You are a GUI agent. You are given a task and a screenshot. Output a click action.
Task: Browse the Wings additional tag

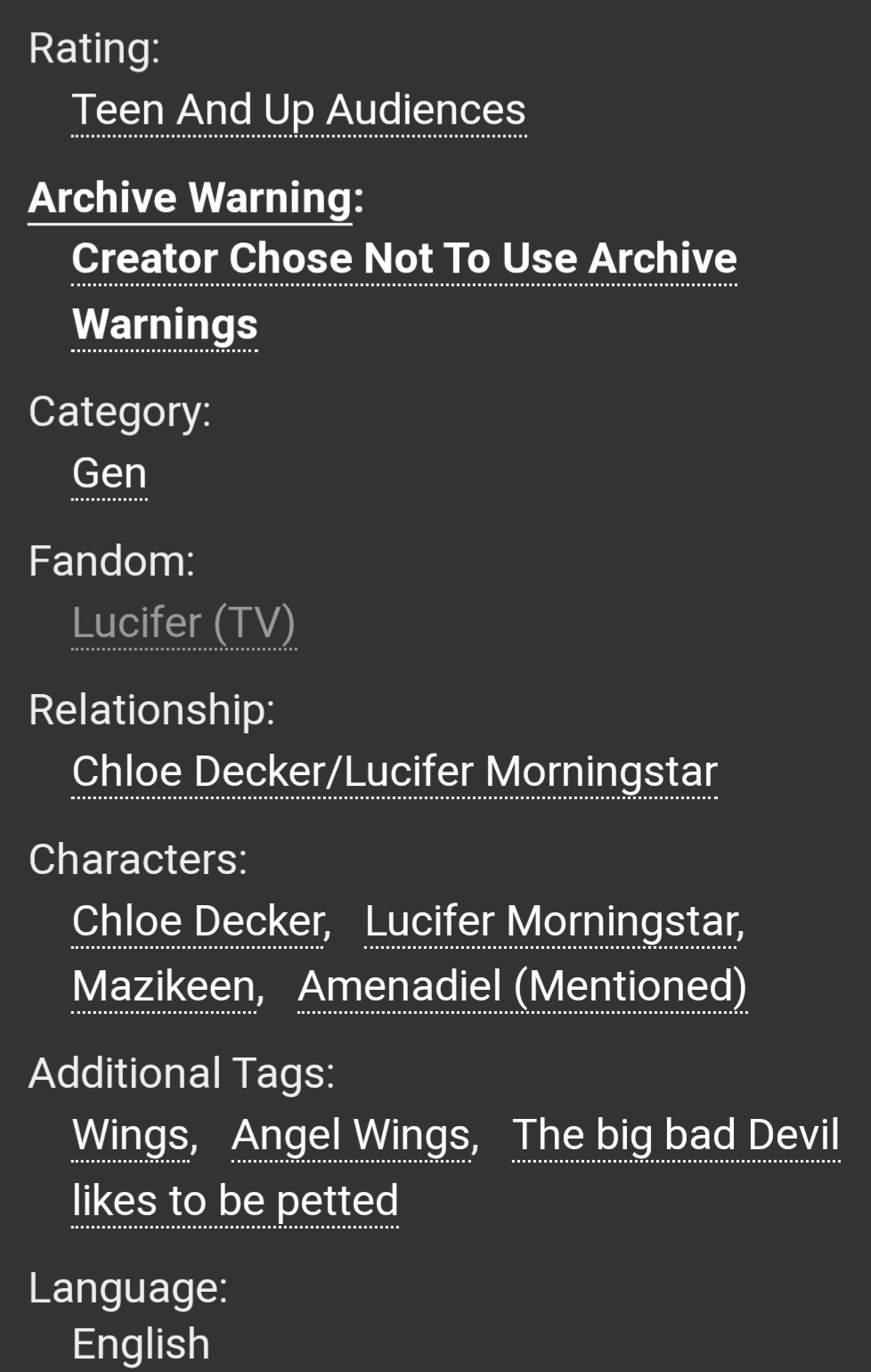(133, 1136)
